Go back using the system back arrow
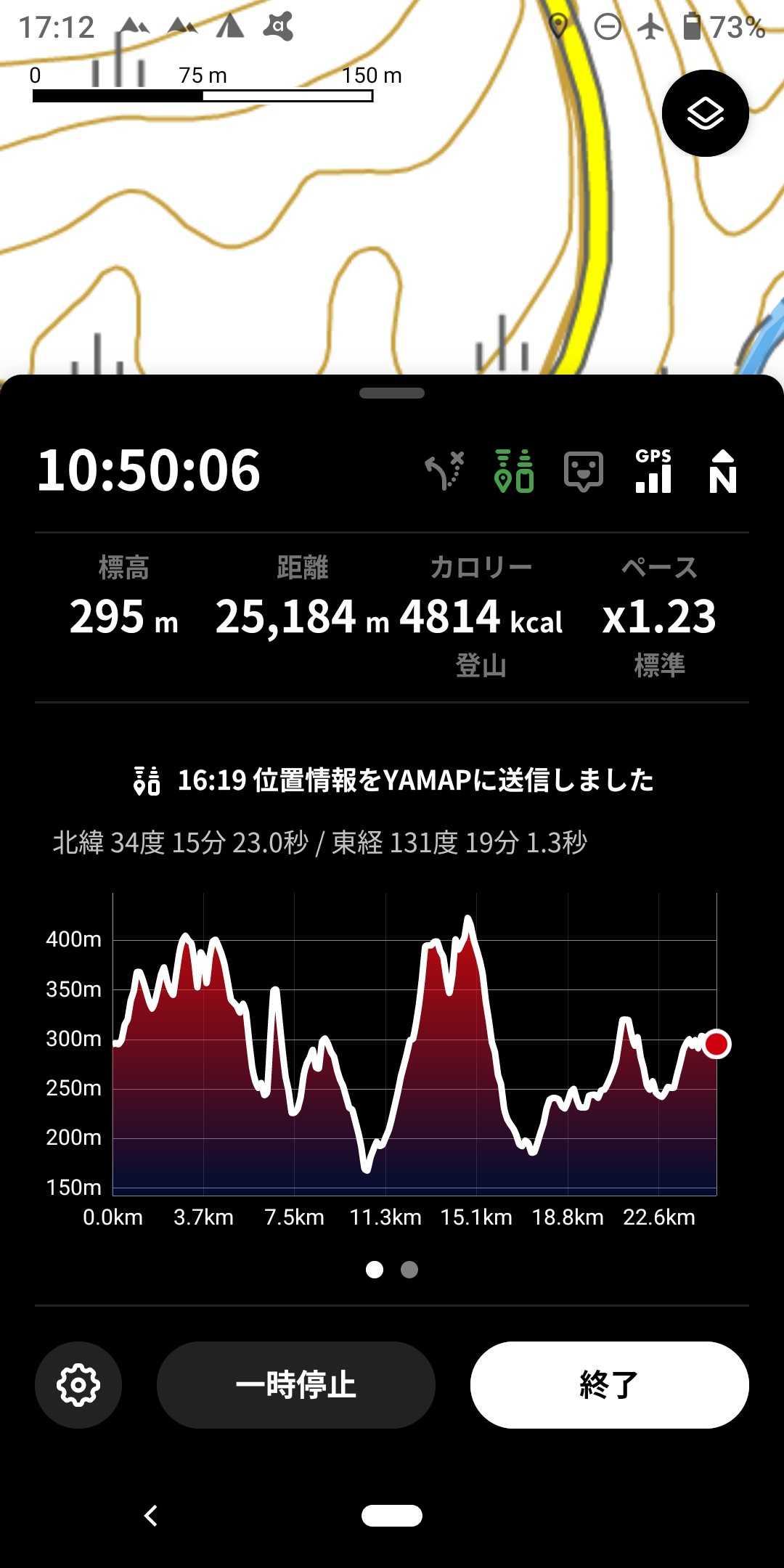 (151, 1516)
